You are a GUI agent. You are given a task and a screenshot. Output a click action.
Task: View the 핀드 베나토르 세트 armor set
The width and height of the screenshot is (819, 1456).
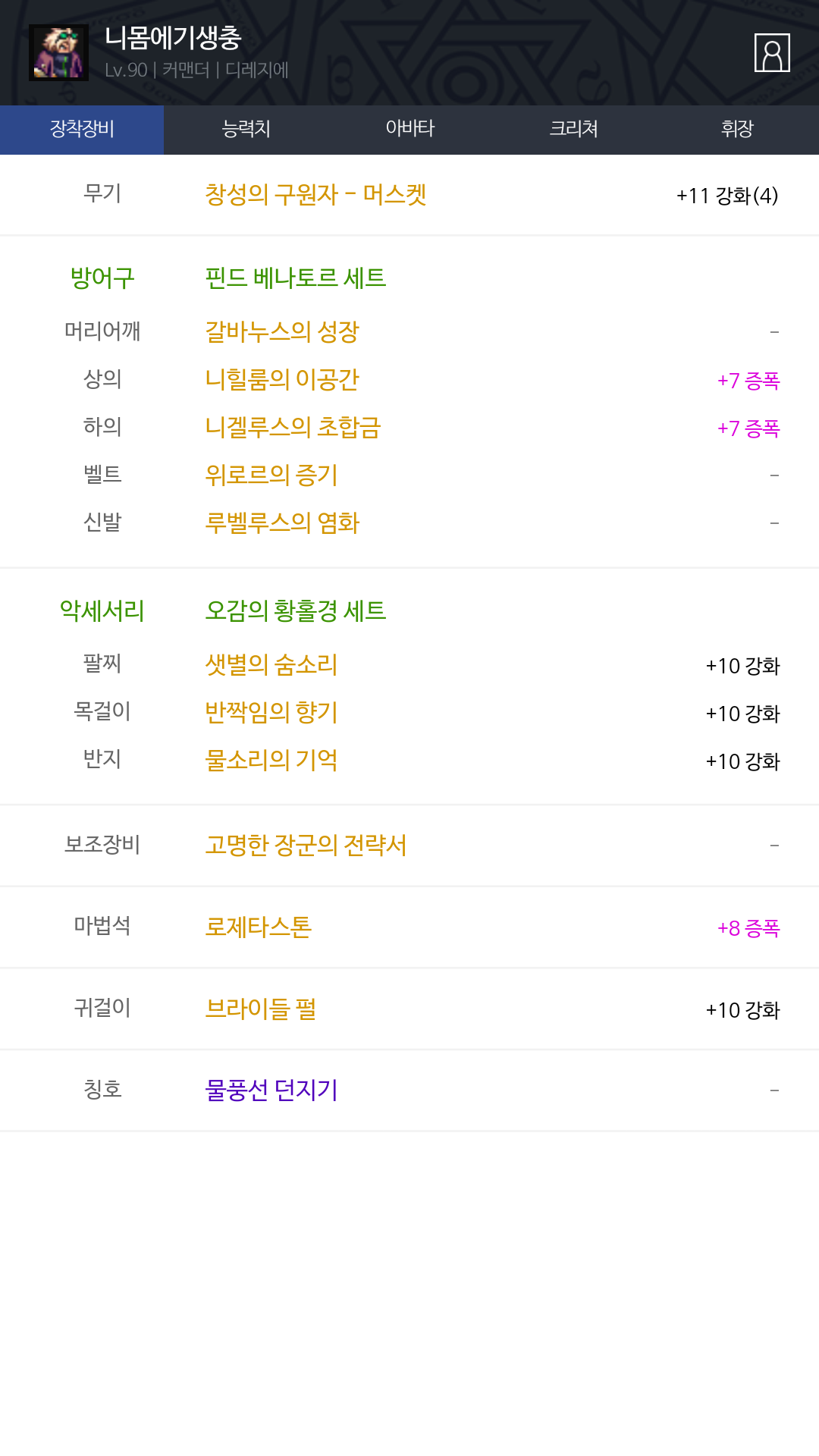click(296, 278)
